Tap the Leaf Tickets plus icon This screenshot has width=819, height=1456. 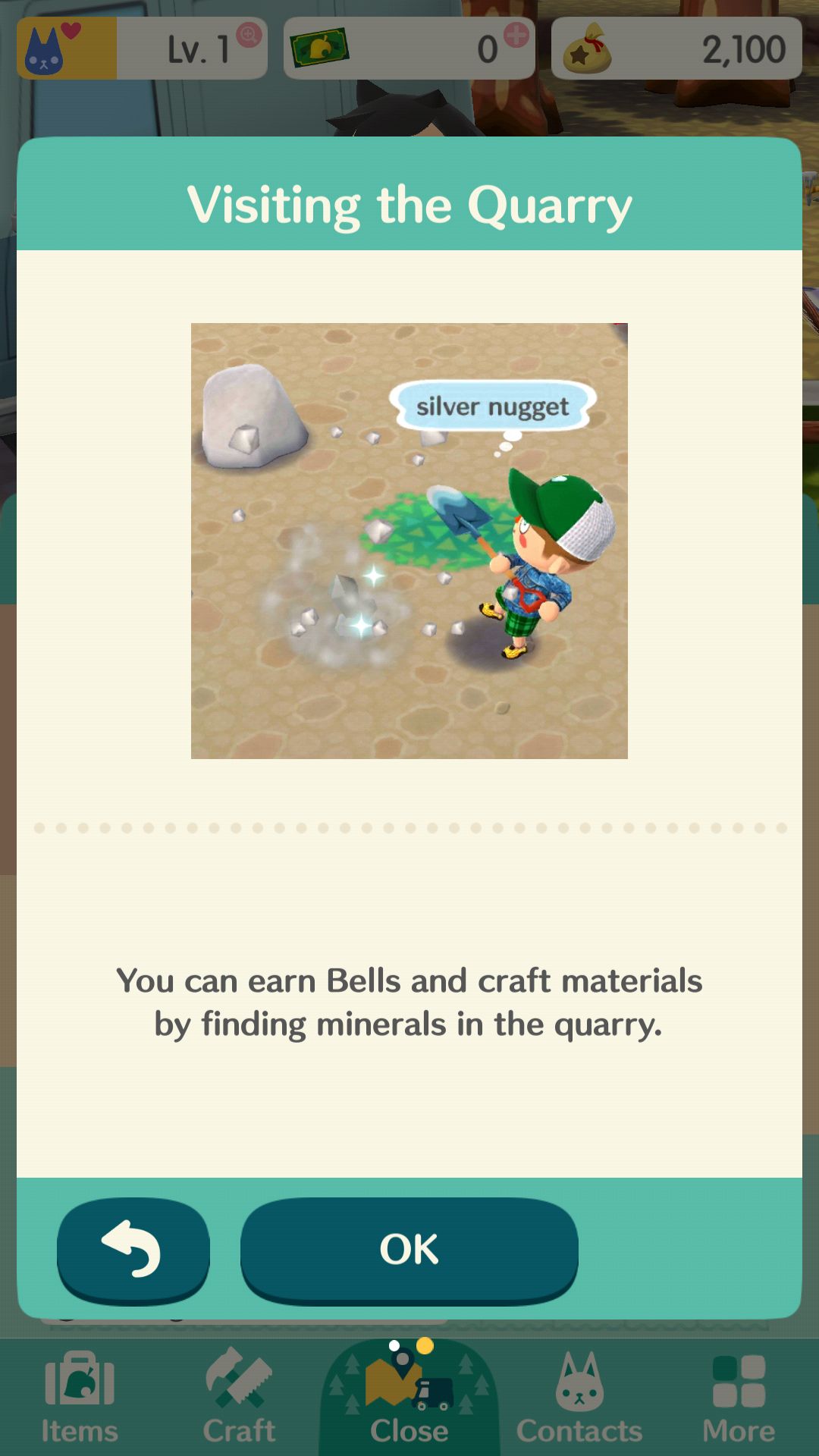[x=516, y=35]
